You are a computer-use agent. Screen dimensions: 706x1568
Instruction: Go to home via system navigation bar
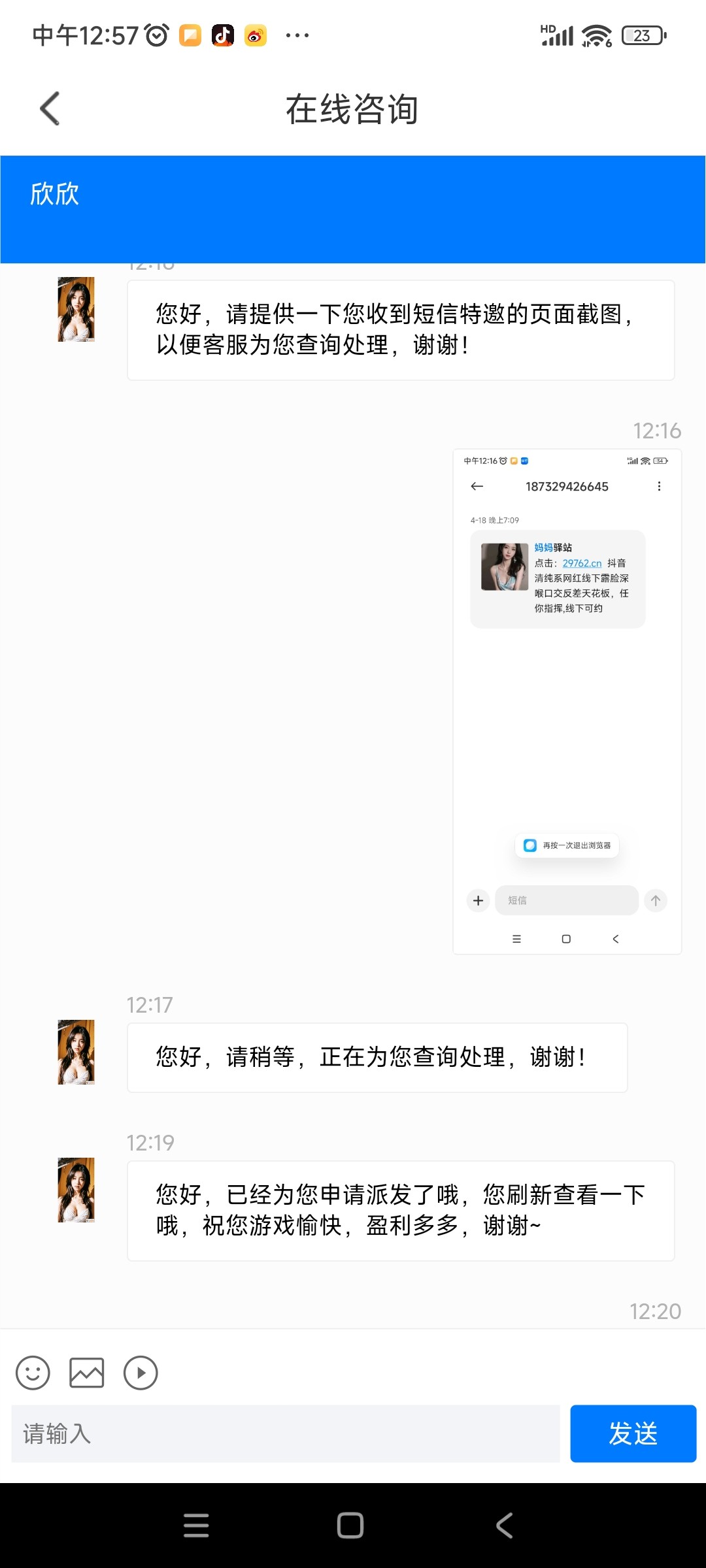pos(350,1526)
